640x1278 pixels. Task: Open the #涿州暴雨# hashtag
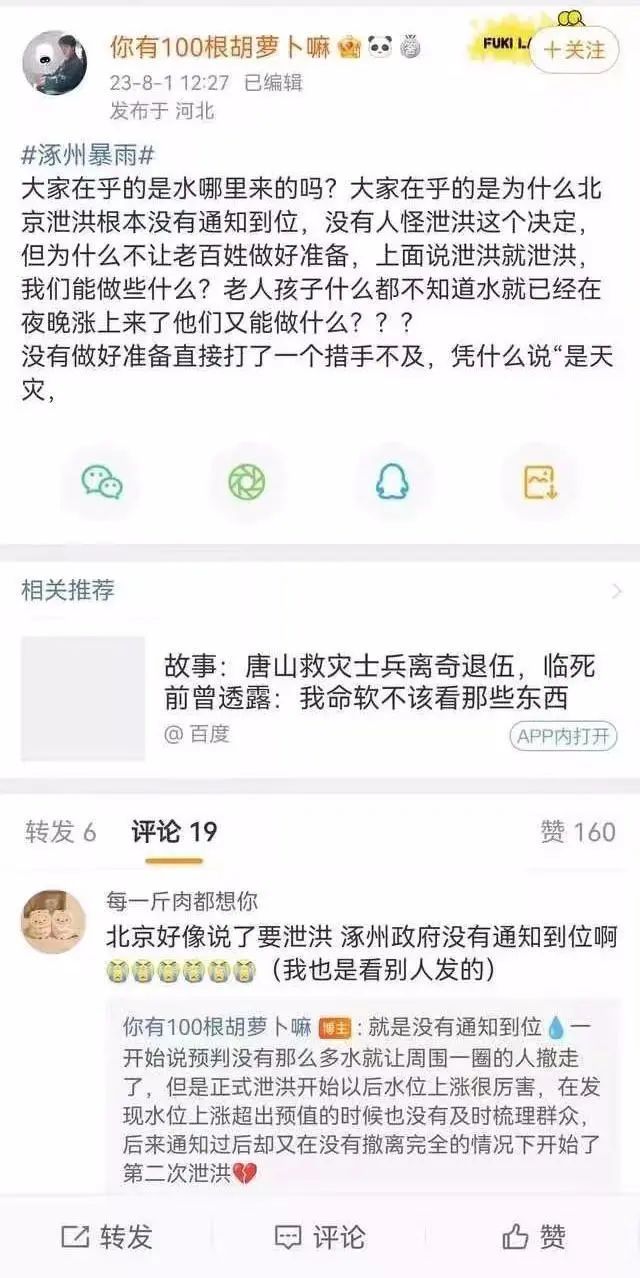(88, 156)
